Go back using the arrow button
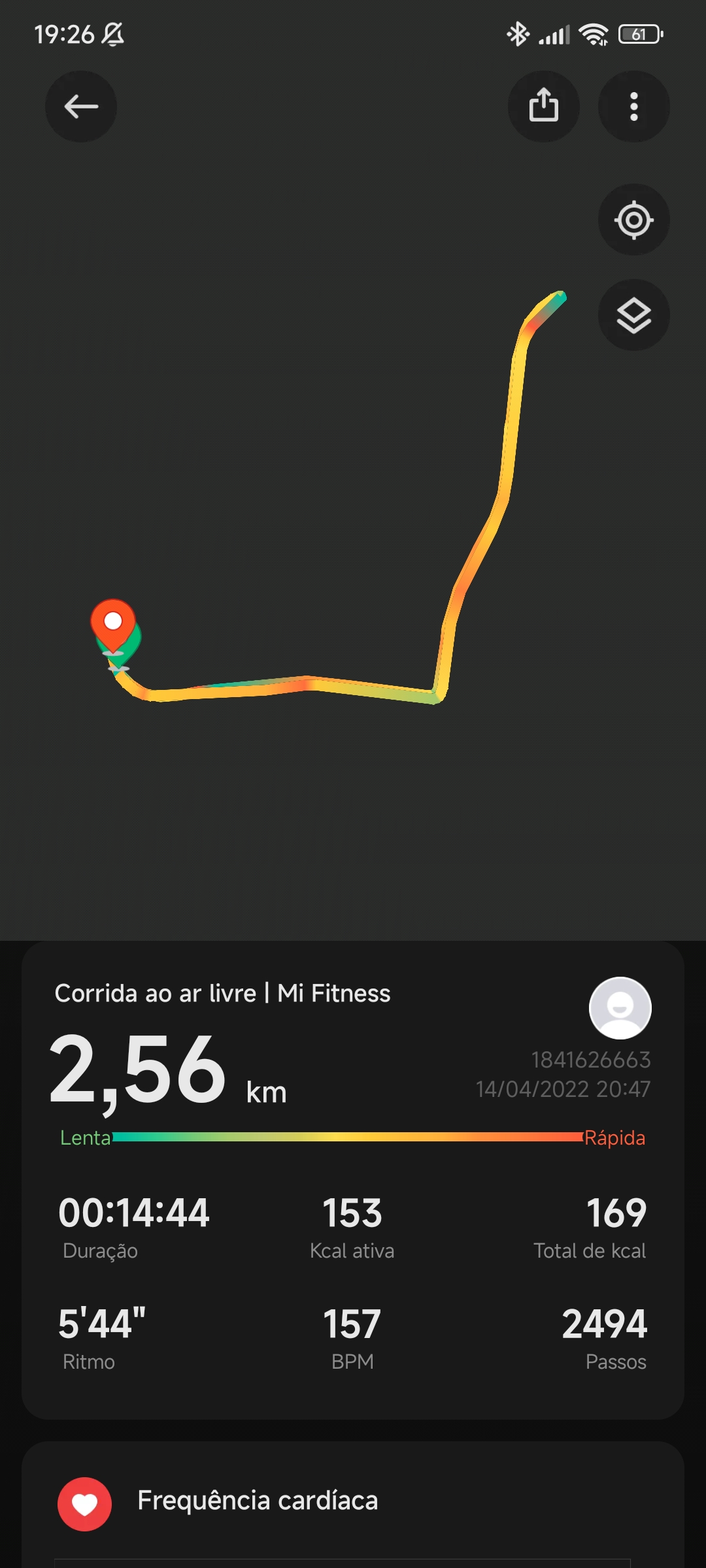706x1568 pixels. pyautogui.click(x=81, y=106)
